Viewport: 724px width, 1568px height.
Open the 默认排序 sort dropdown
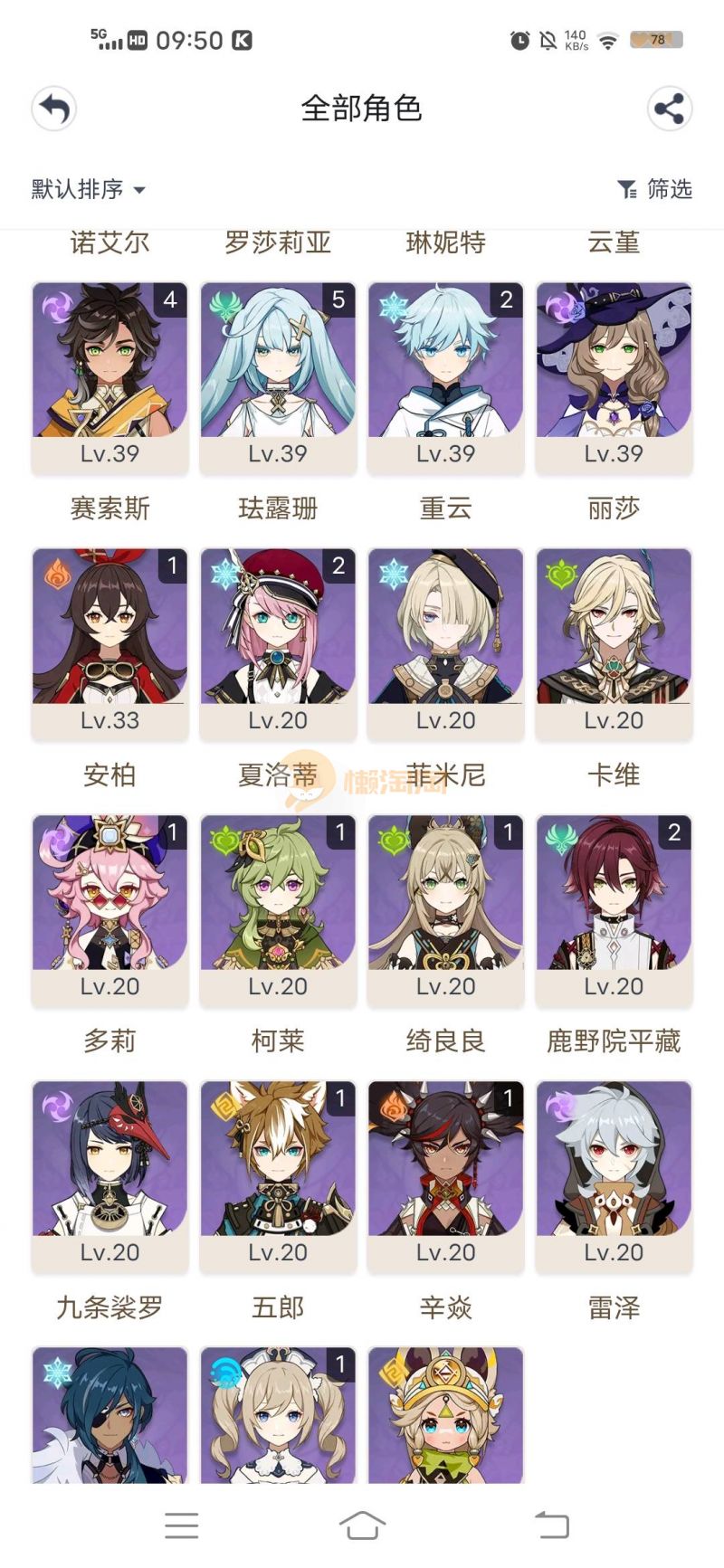(89, 189)
